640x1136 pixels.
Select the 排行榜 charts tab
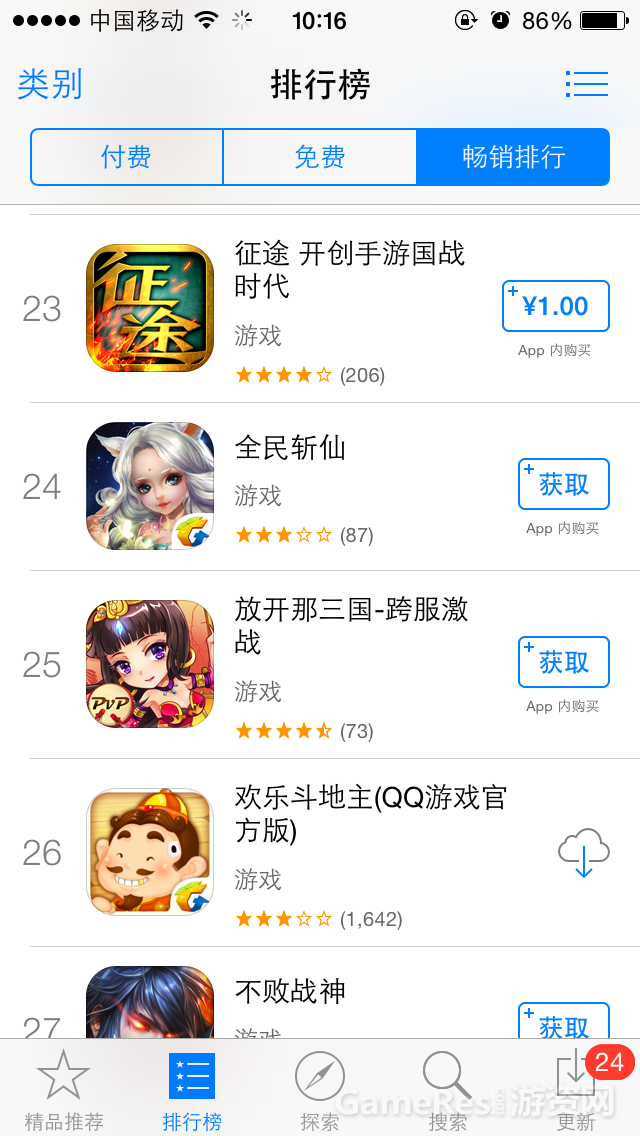191,1090
